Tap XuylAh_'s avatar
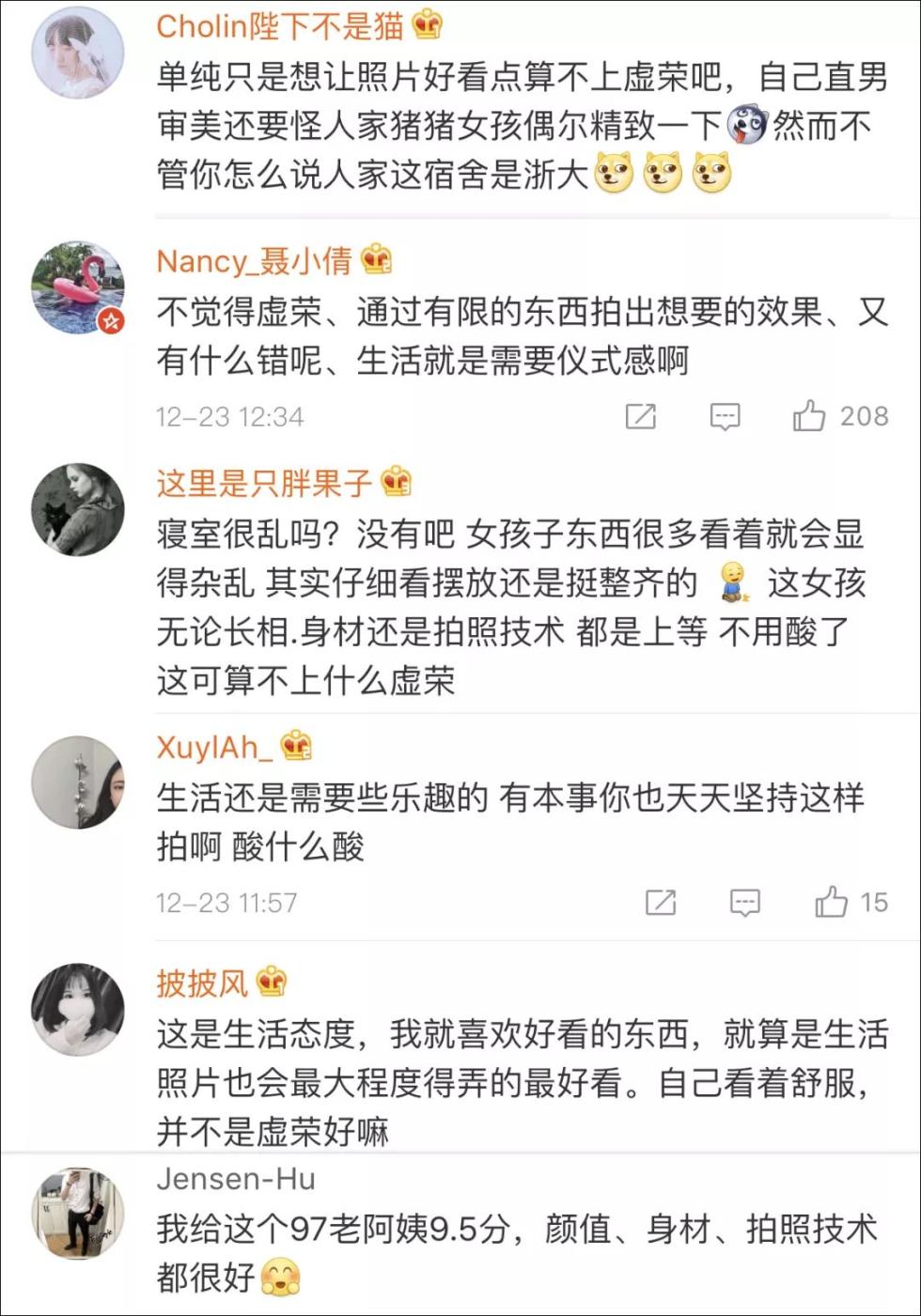The image size is (921, 1316). coord(78,782)
